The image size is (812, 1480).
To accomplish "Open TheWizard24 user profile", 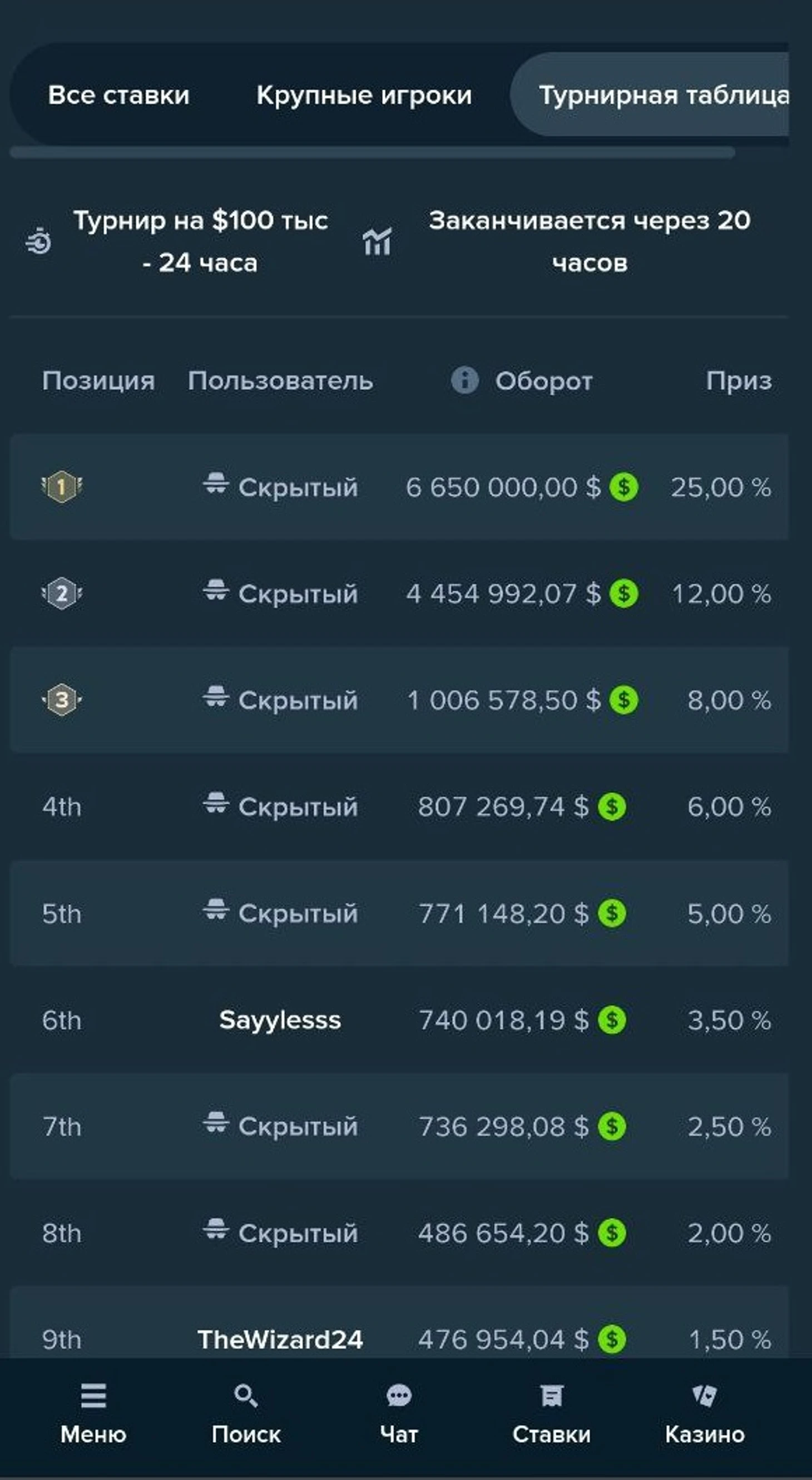I will (280, 1339).
